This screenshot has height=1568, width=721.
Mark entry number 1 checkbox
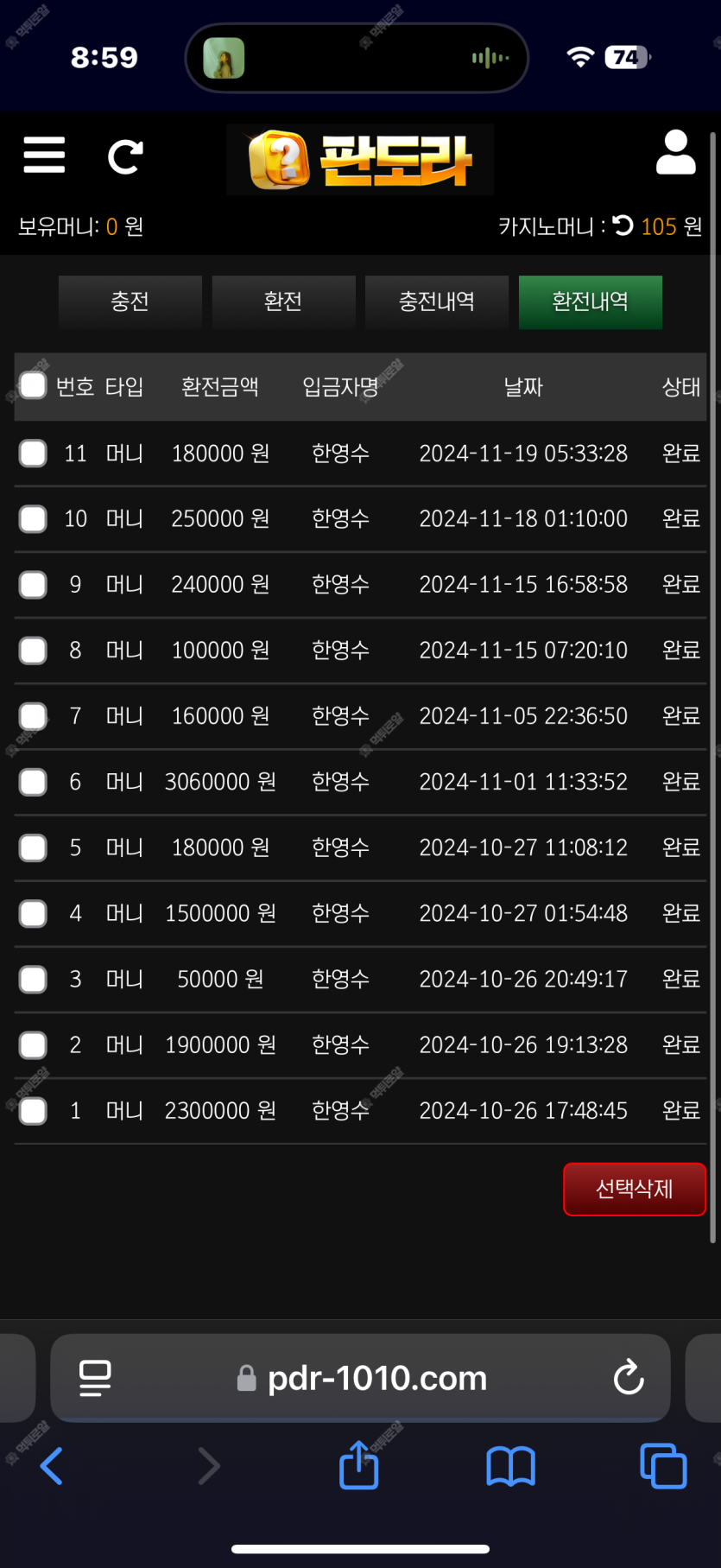pos(33,1110)
